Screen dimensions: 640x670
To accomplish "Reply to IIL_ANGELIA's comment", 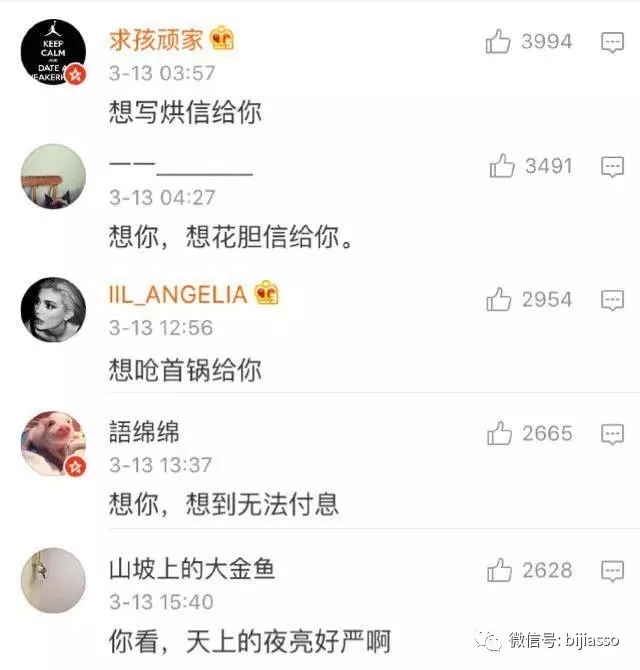I will pyautogui.click(x=612, y=300).
